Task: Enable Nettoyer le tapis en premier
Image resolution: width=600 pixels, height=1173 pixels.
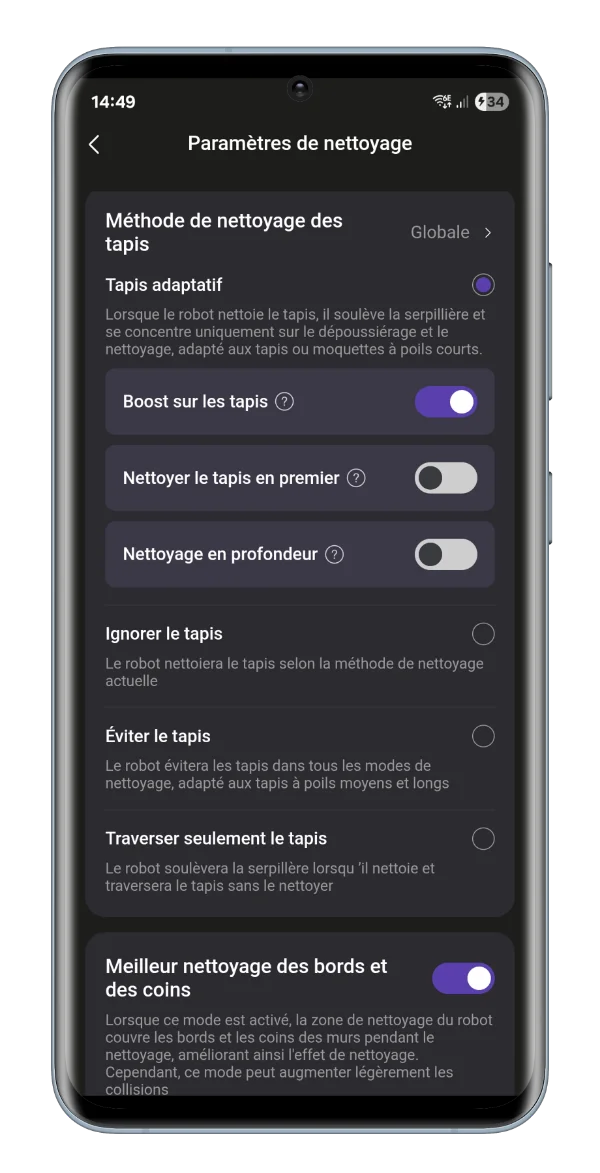Action: pyautogui.click(x=446, y=478)
